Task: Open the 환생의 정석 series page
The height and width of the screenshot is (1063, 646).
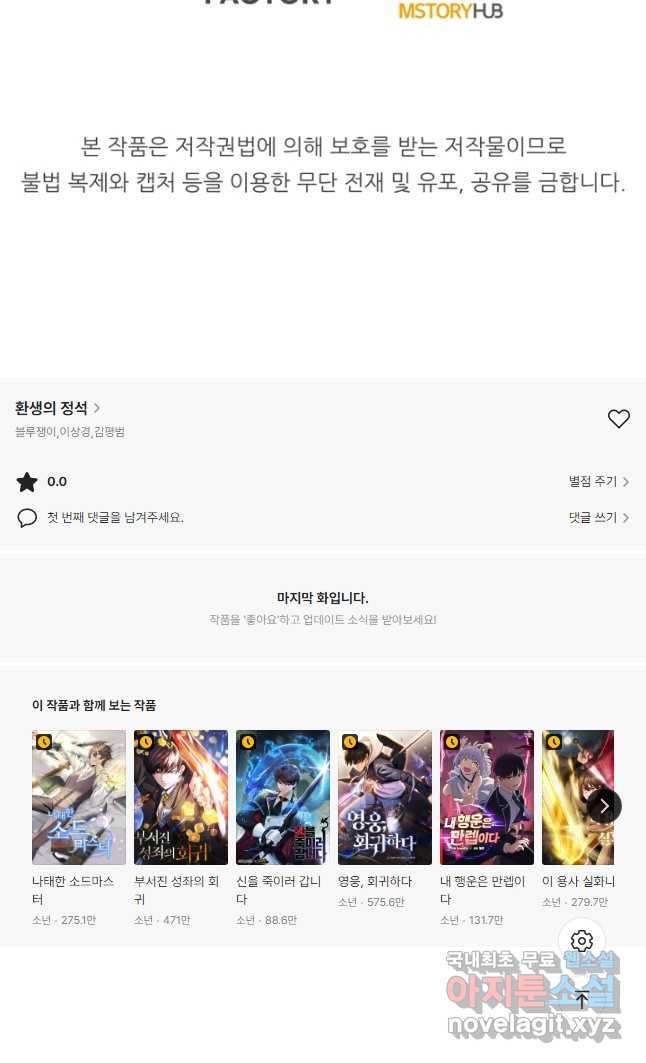Action: pos(57,408)
